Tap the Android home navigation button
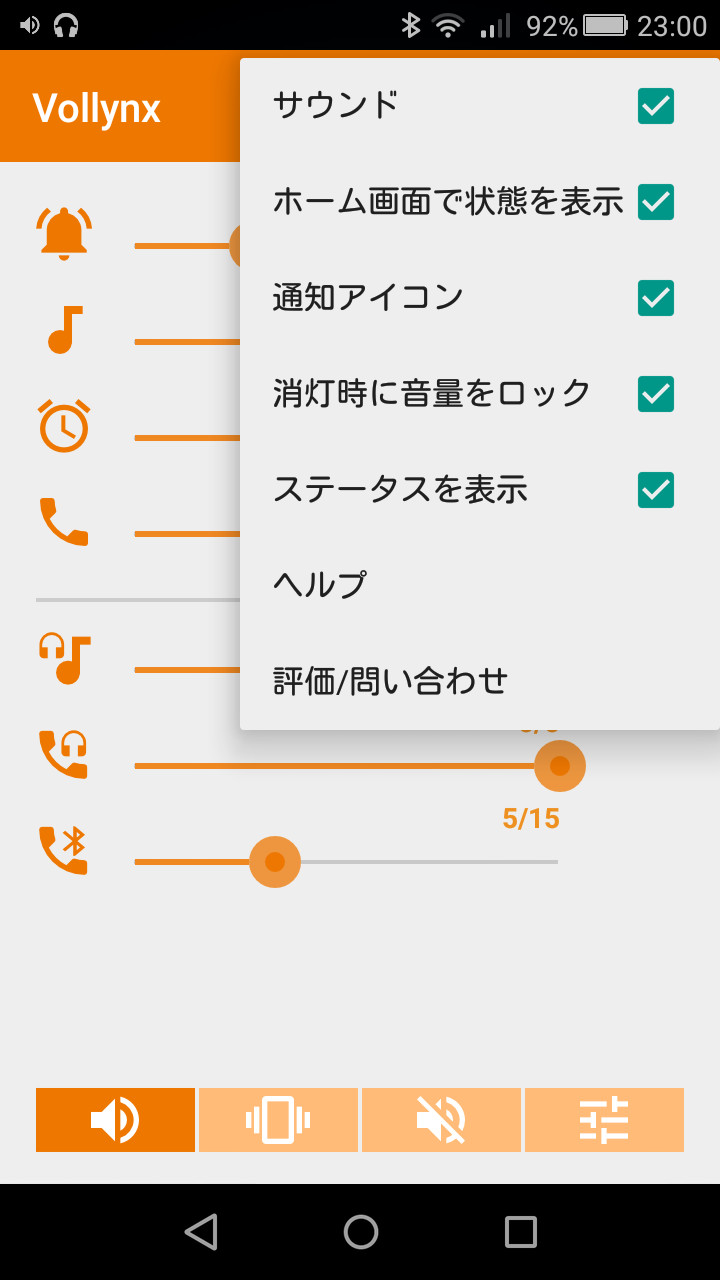The image size is (720, 1280). [x=360, y=1231]
